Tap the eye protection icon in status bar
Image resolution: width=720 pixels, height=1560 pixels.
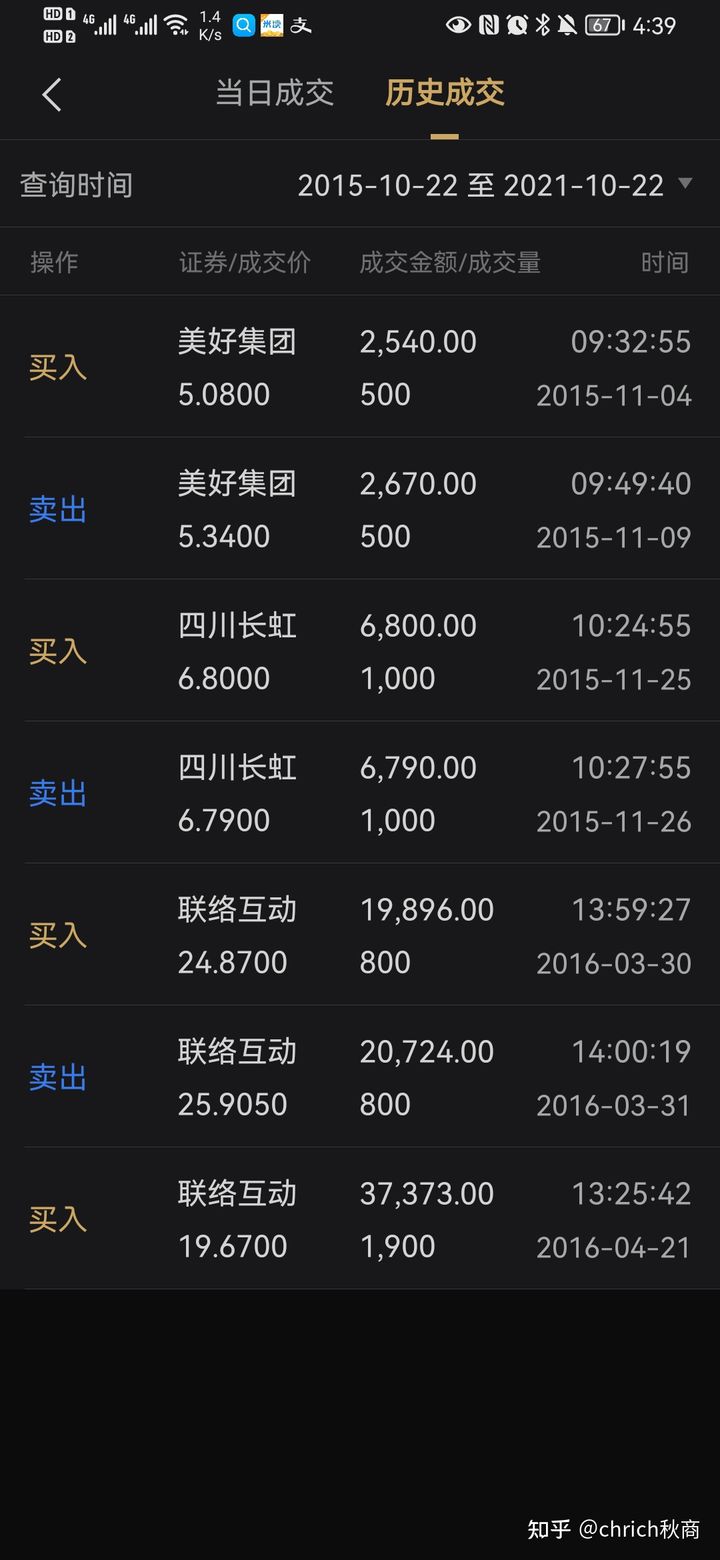[x=458, y=24]
